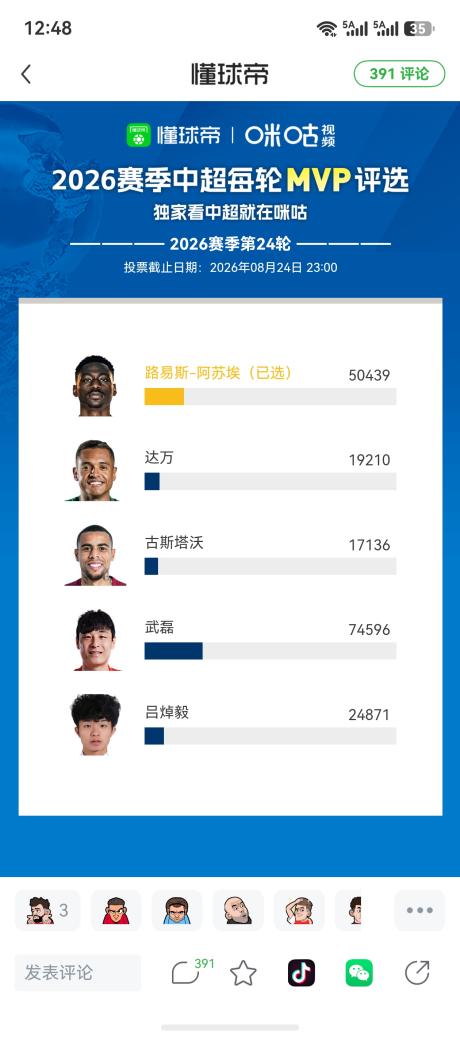This screenshot has width=460, height=1038.
Task: Select the 武磊 vote row
Action: 234,639
